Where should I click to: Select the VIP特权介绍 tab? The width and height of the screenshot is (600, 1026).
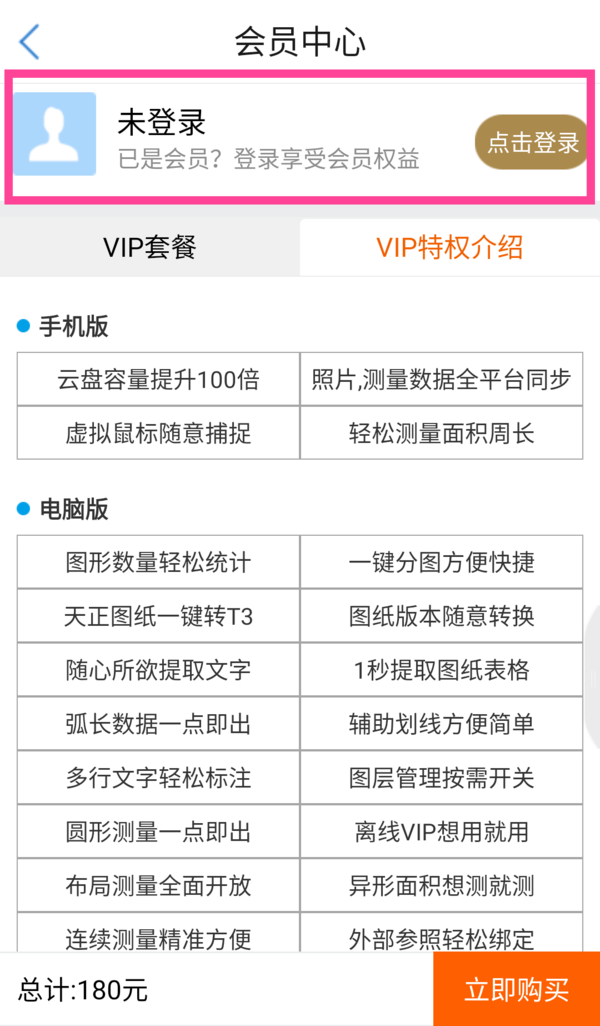[449, 247]
